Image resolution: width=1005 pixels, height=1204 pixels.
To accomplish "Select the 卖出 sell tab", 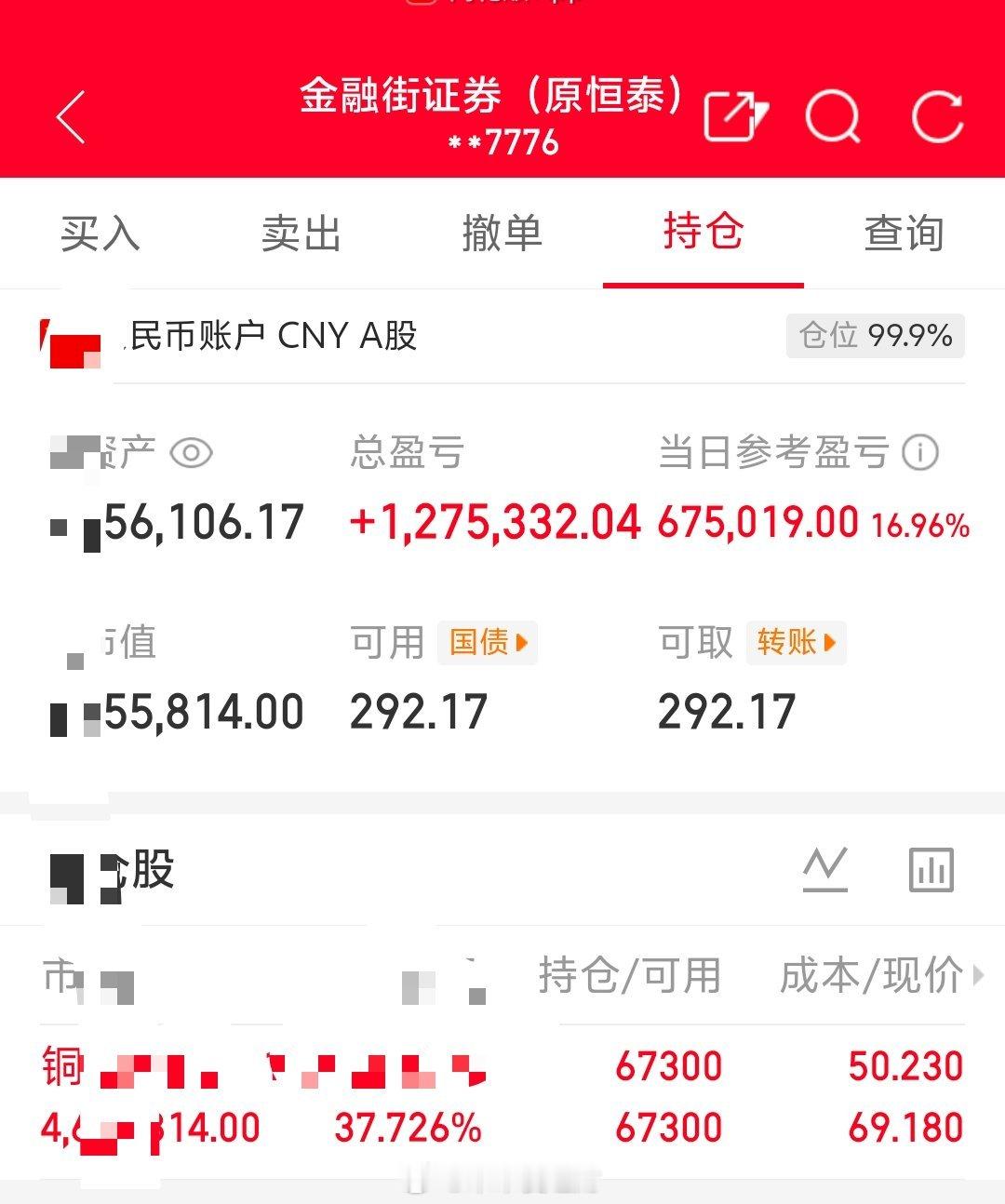I will pyautogui.click(x=300, y=234).
